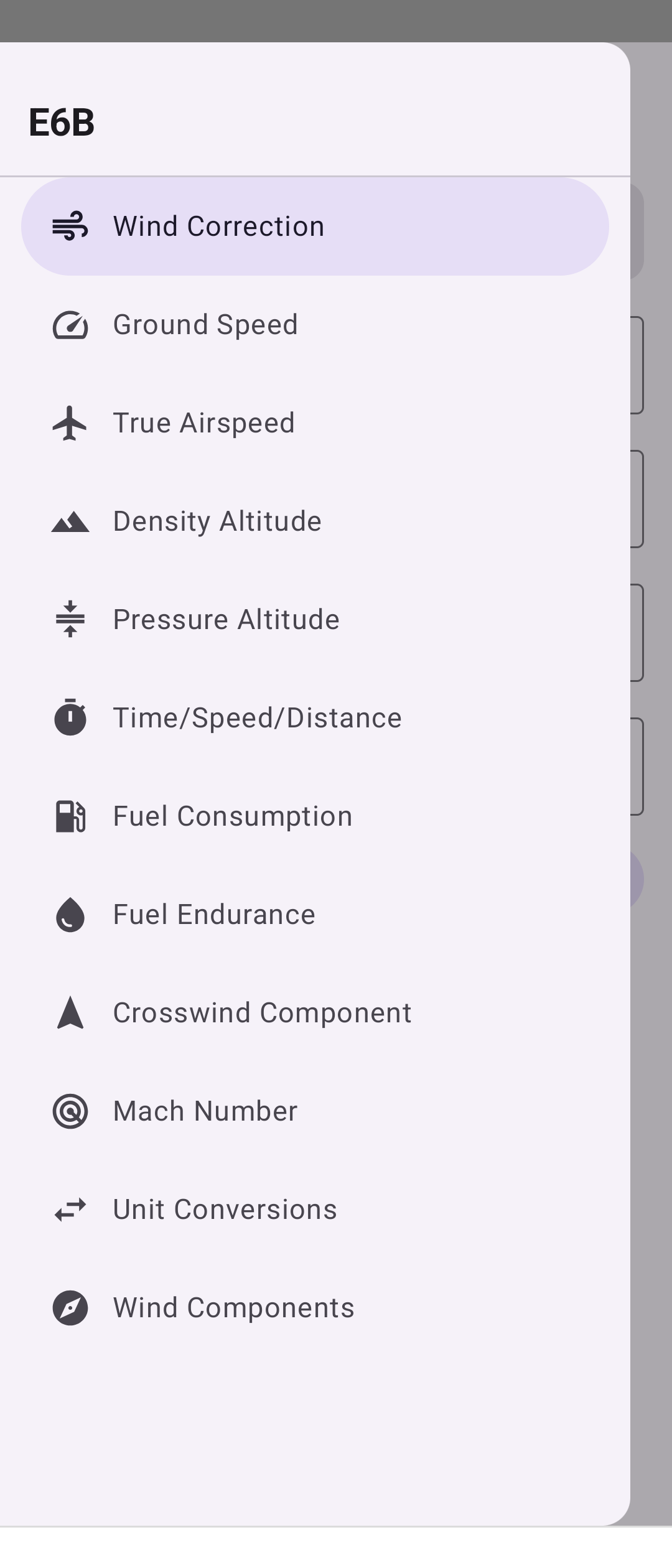Tap the airplane icon next to True Airspeed

coord(70,422)
